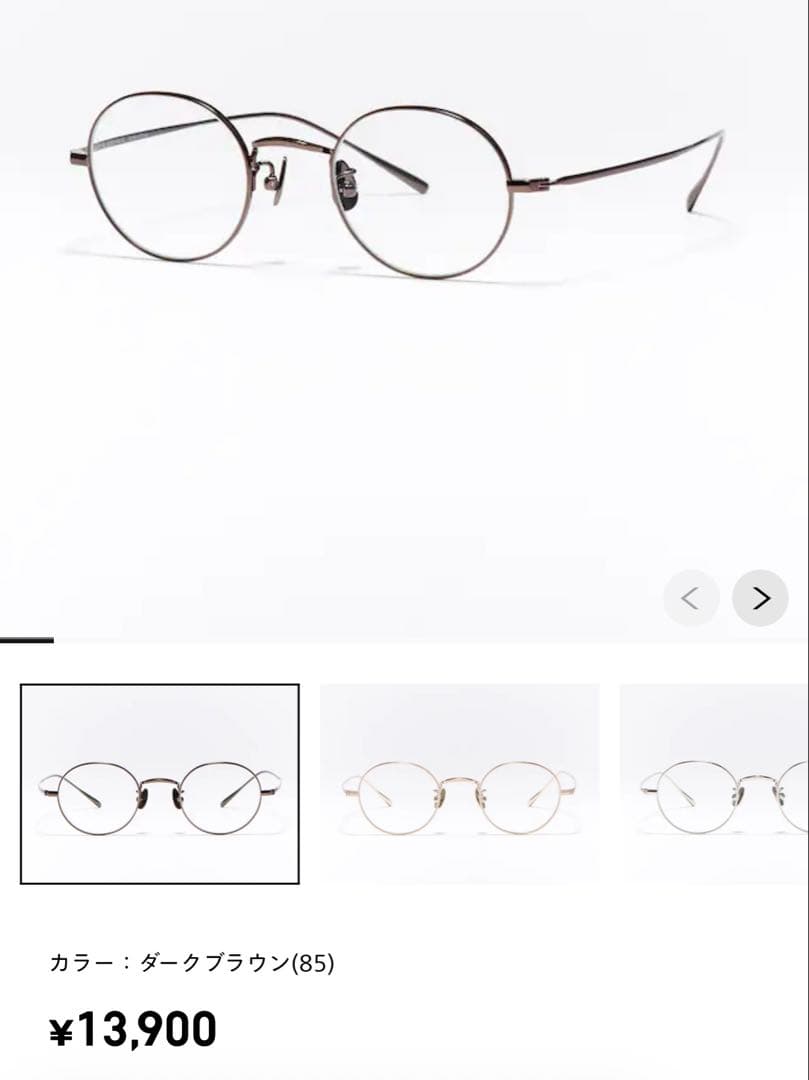This screenshot has height=1080, width=809.
Task: Select the dark brown glasses thumbnail
Action: click(x=160, y=784)
